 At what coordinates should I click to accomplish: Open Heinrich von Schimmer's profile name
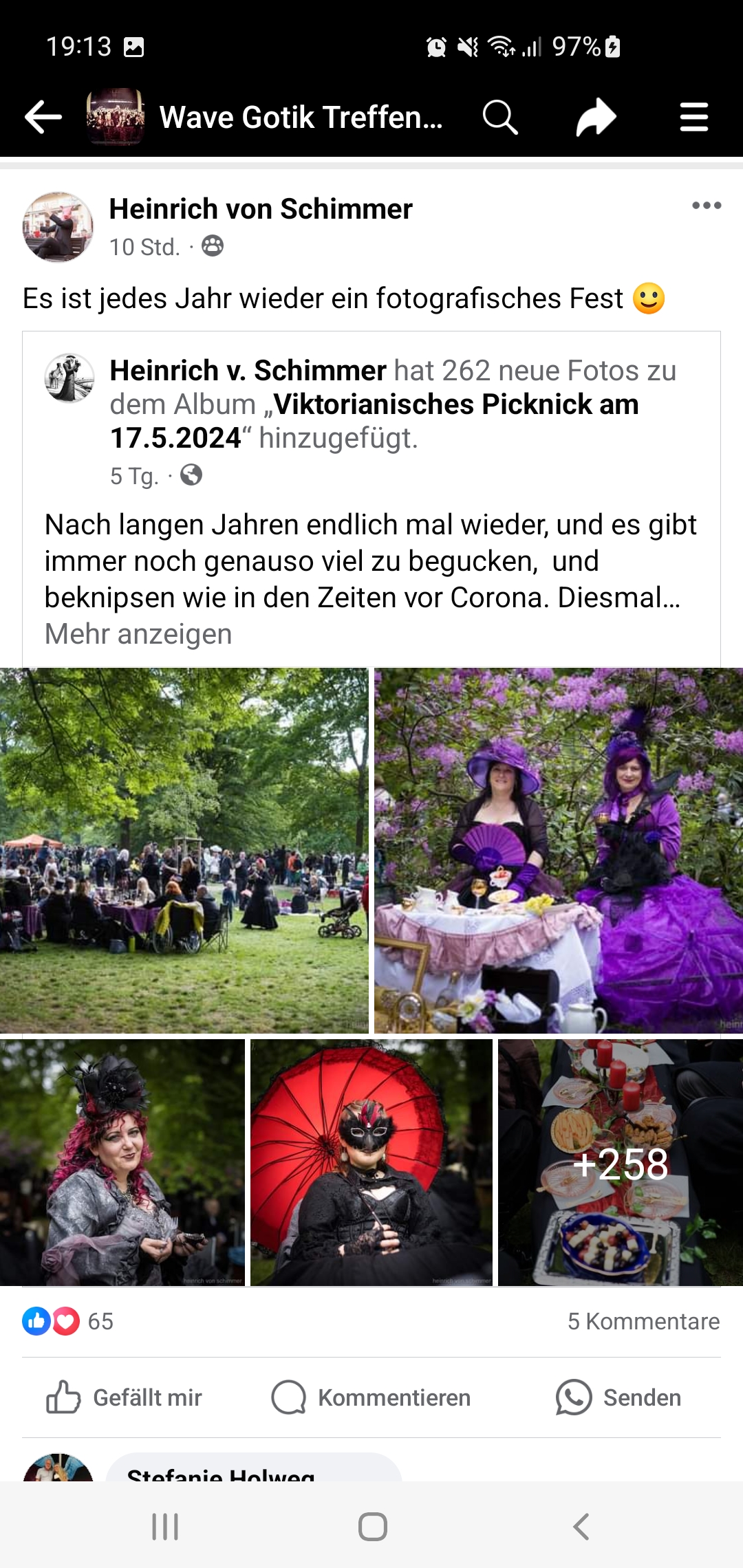[260, 209]
